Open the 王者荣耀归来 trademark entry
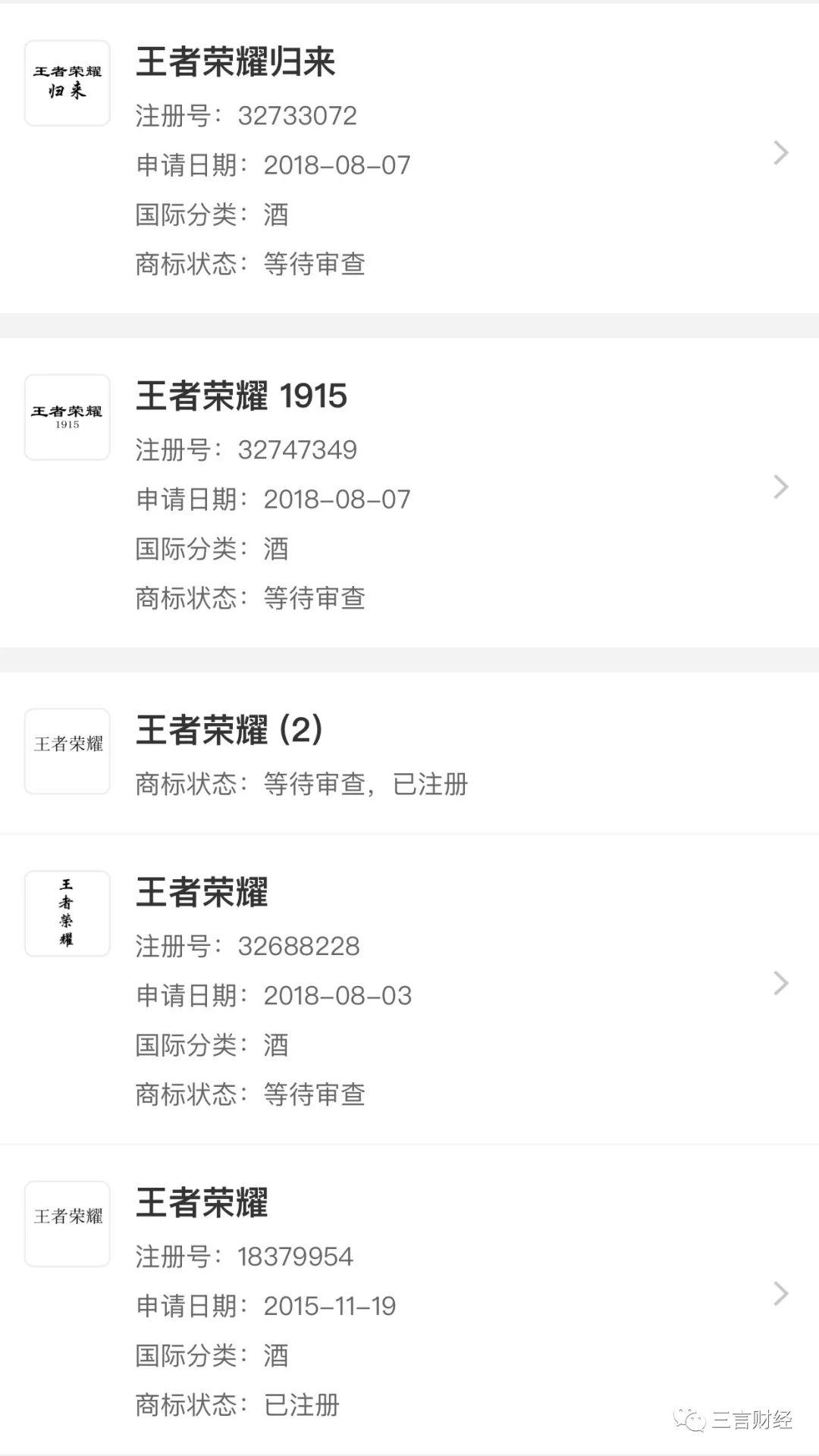This screenshot has height=1456, width=819. (409, 158)
